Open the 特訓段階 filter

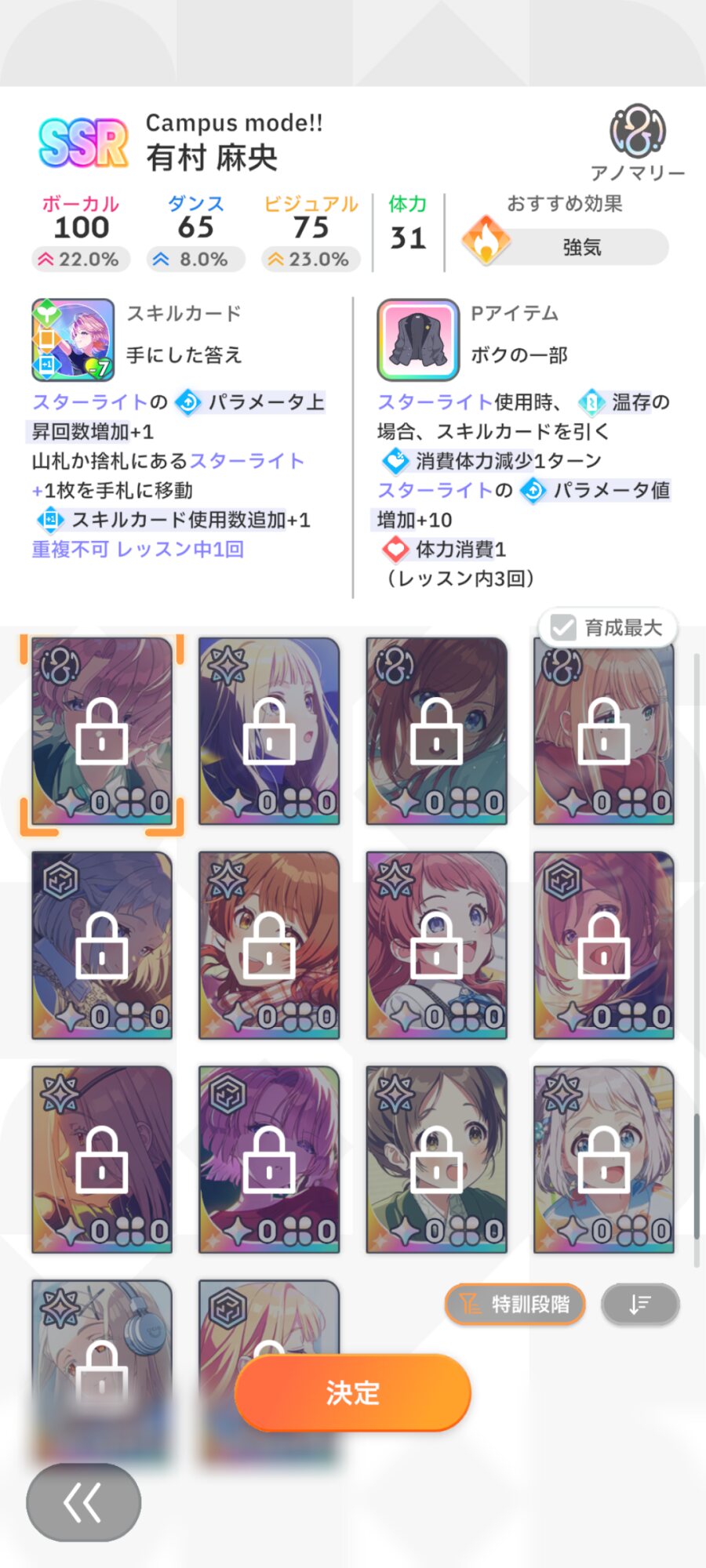click(x=515, y=1304)
